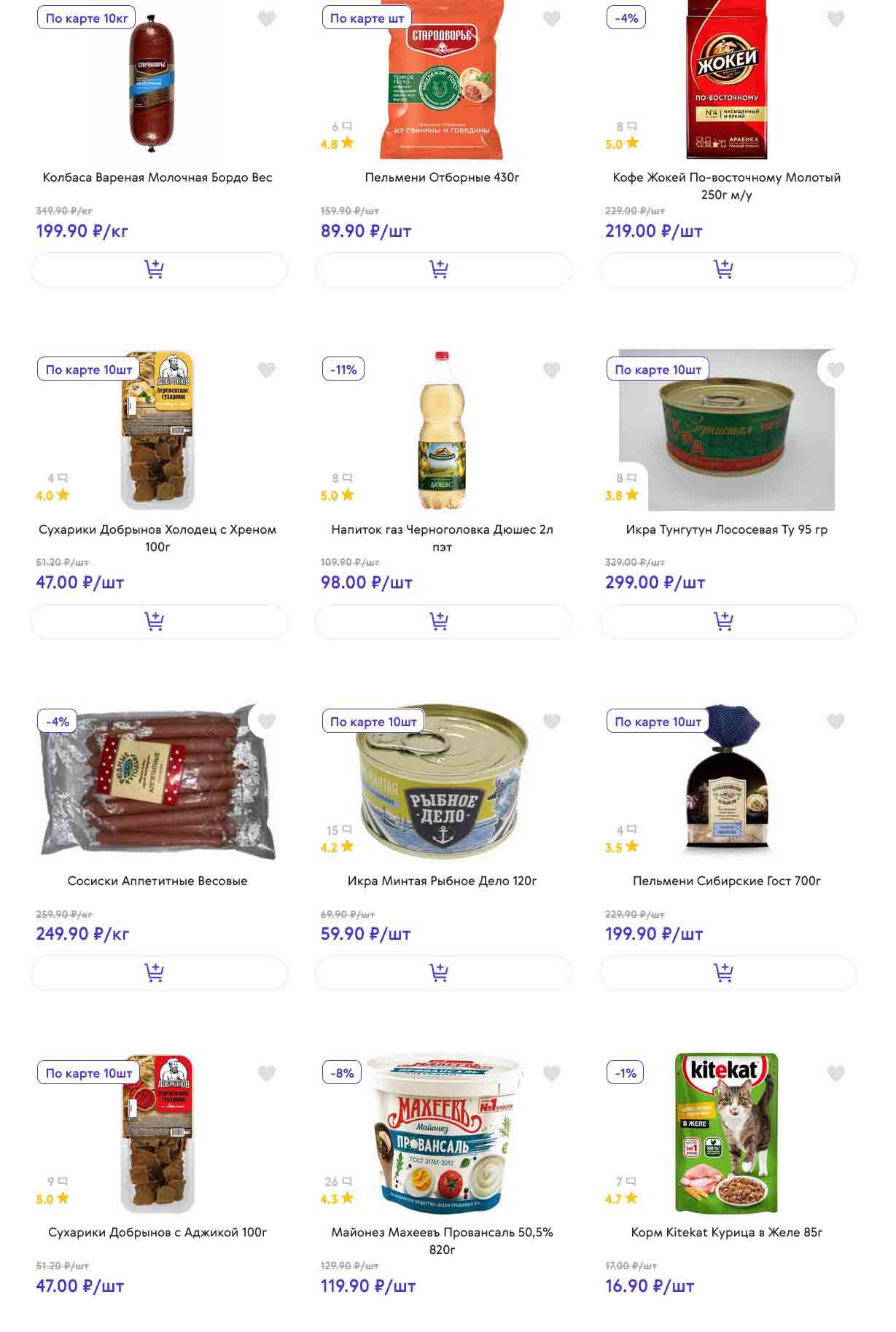This screenshot has width=896, height=1332.
Task: Favorite Майонез Махеевъ Провансаль
Action: 551,1073
